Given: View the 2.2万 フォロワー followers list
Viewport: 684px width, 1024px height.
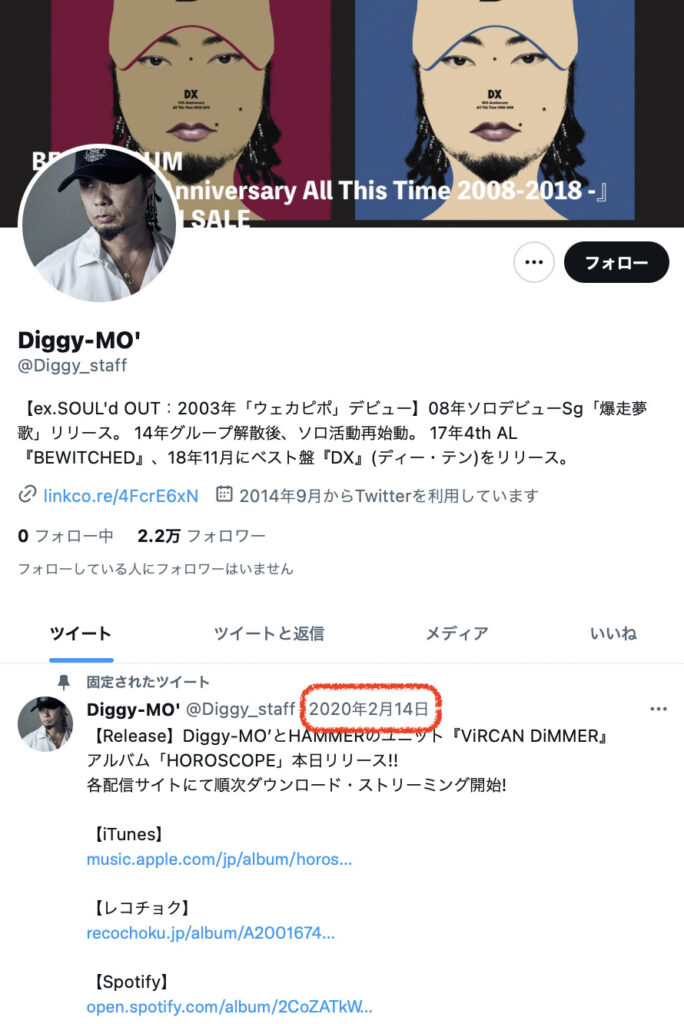Looking at the screenshot, I should click(201, 536).
